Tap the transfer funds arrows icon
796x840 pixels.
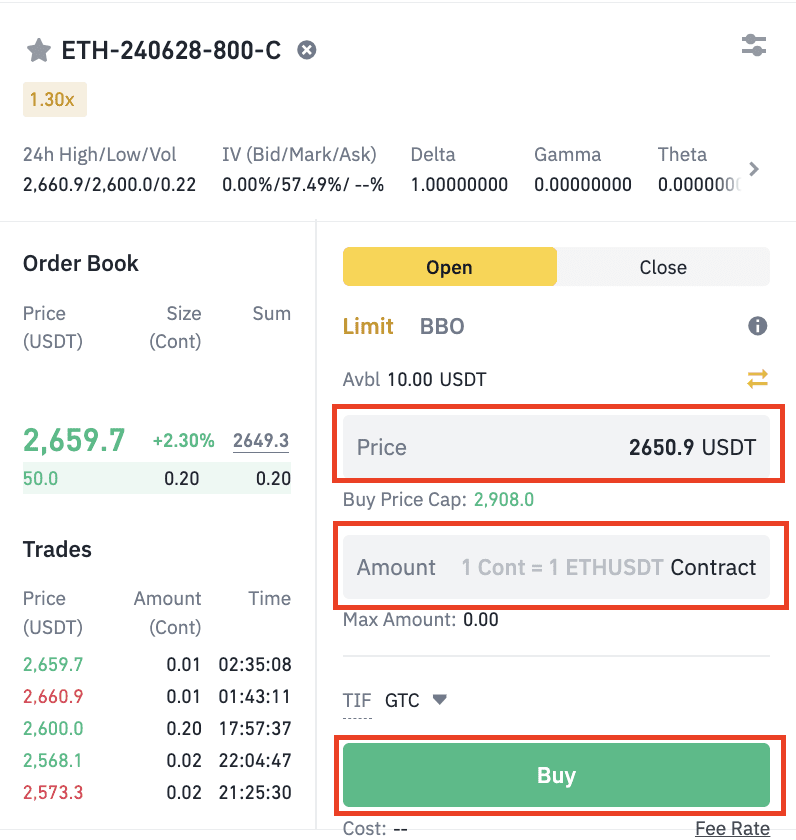tap(757, 379)
